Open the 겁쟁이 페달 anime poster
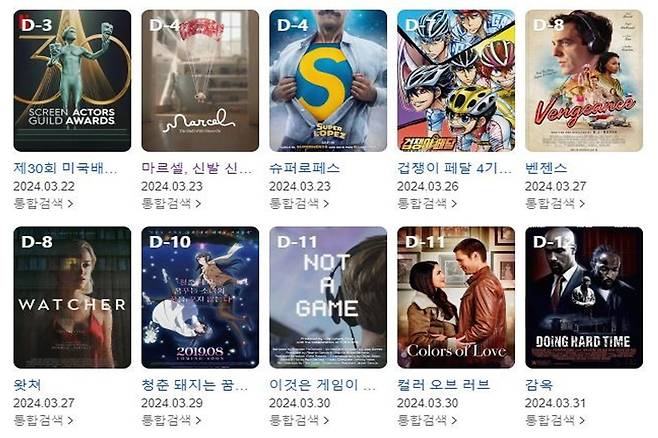 456,80
